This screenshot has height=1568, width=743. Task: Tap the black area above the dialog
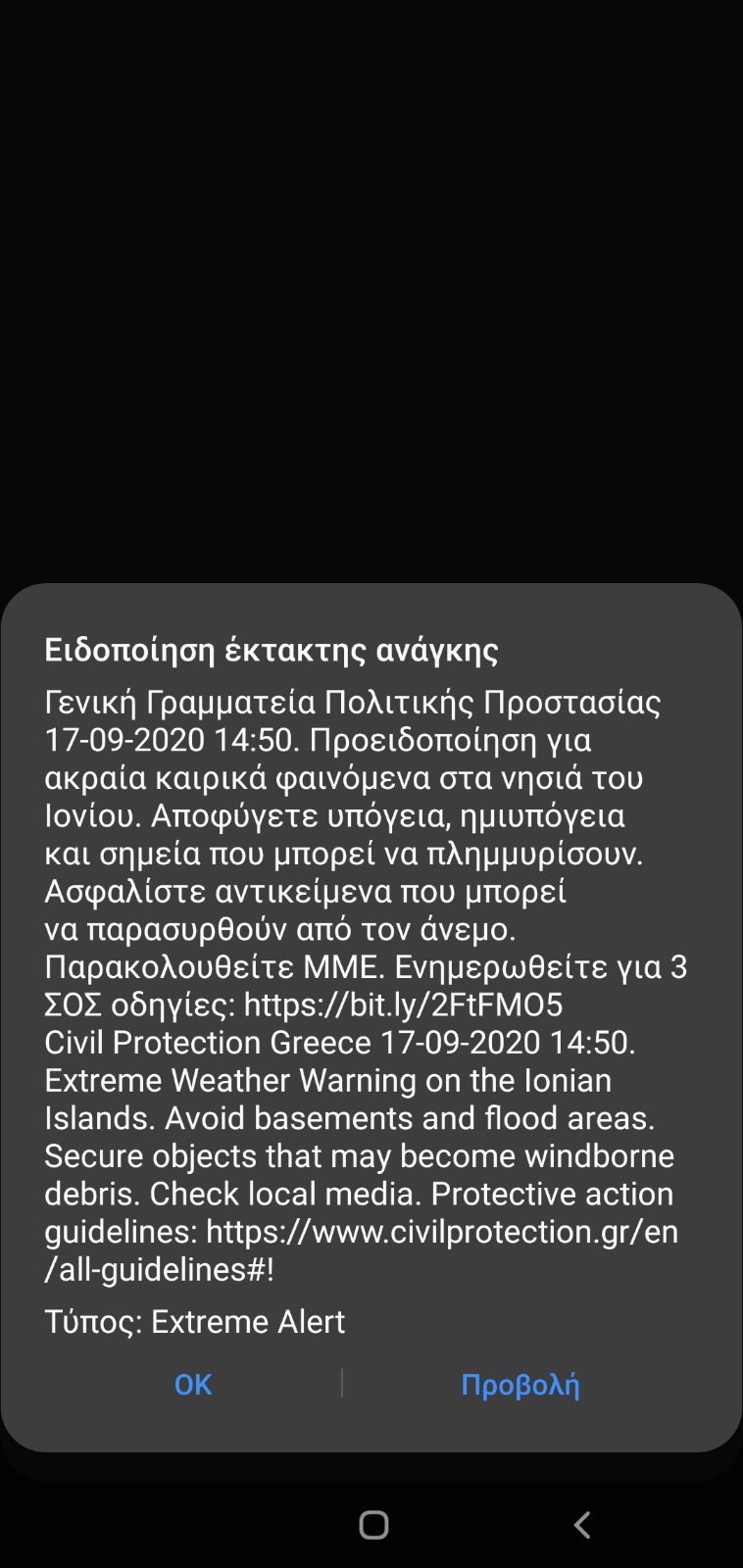[x=371, y=294]
